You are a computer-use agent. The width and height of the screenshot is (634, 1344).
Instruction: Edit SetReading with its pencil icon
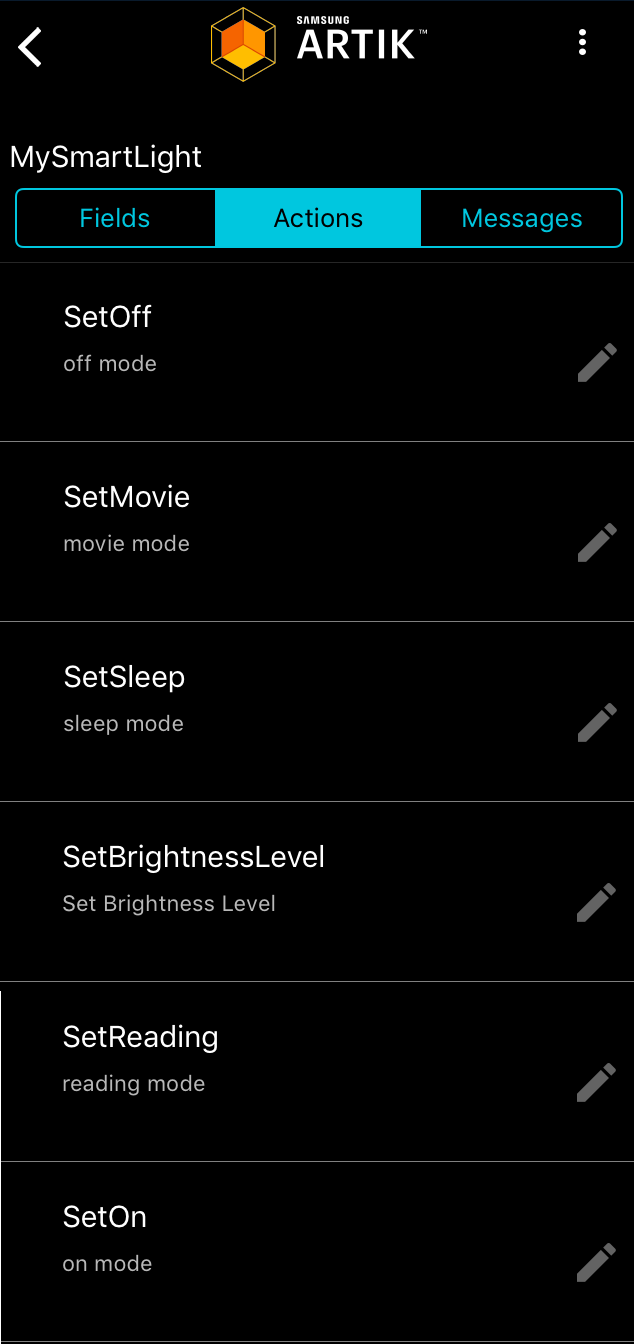[597, 1082]
